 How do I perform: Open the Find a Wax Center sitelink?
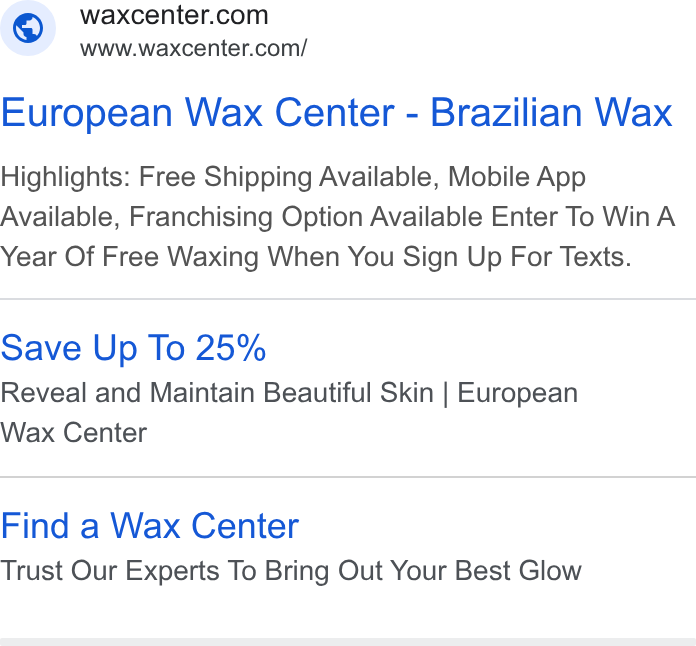click(x=150, y=526)
